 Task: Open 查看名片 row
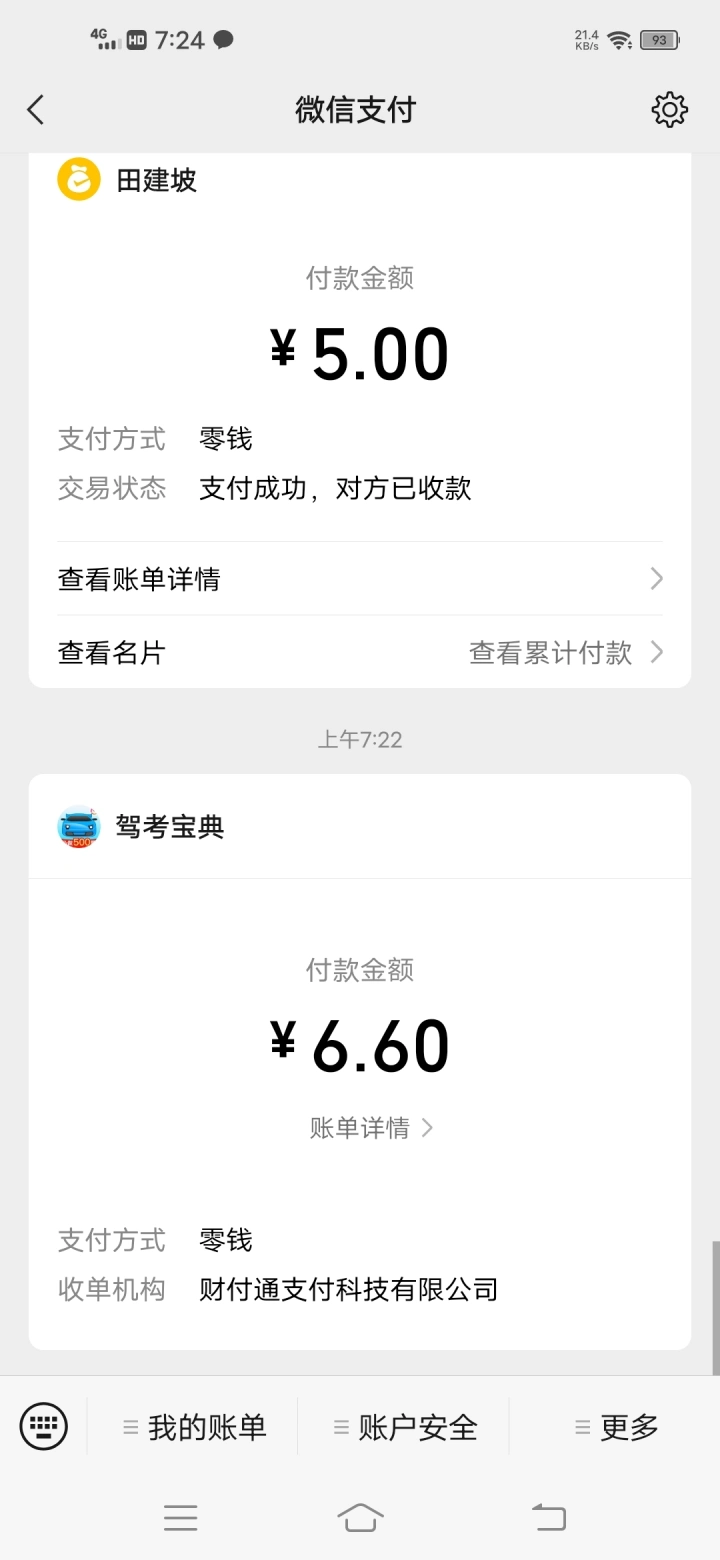point(112,653)
